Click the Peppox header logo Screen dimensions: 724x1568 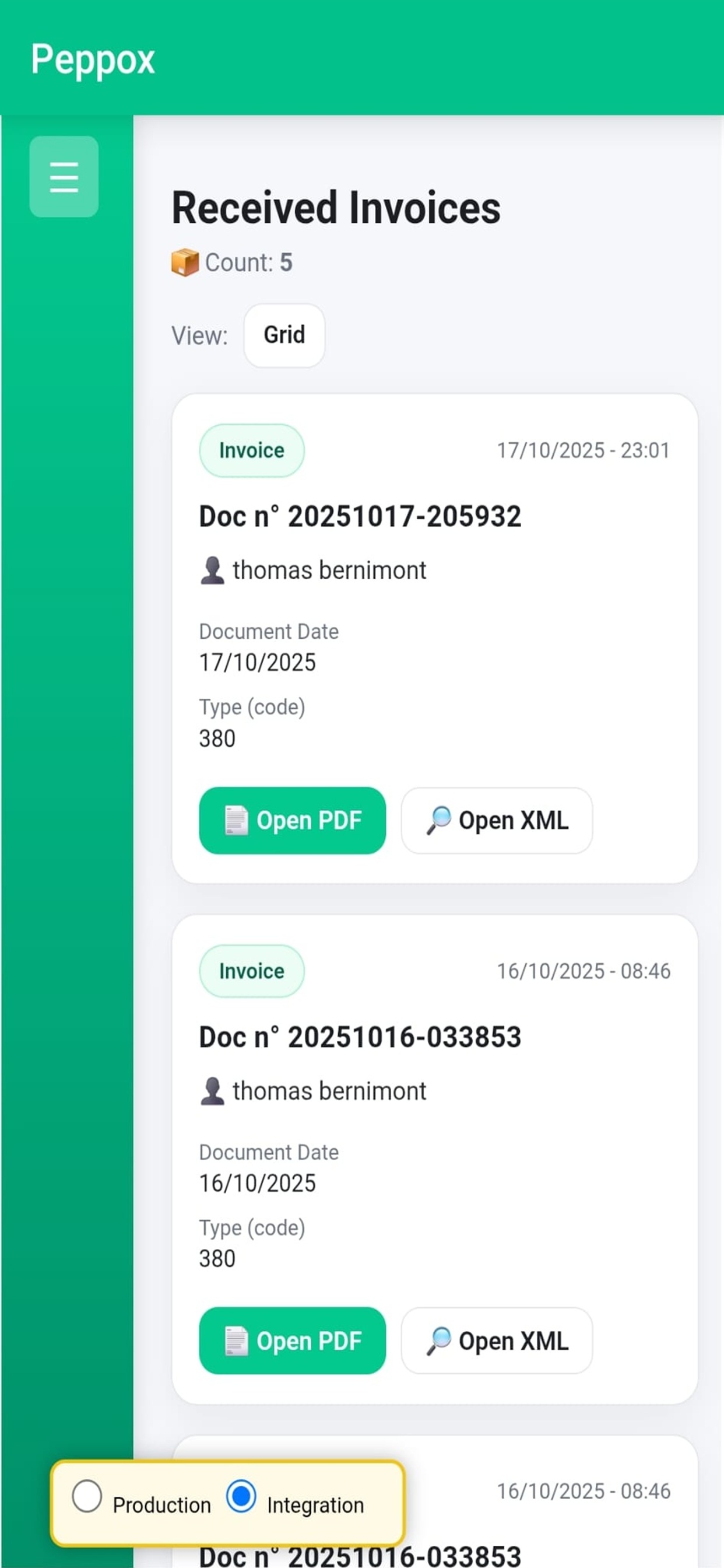click(94, 58)
